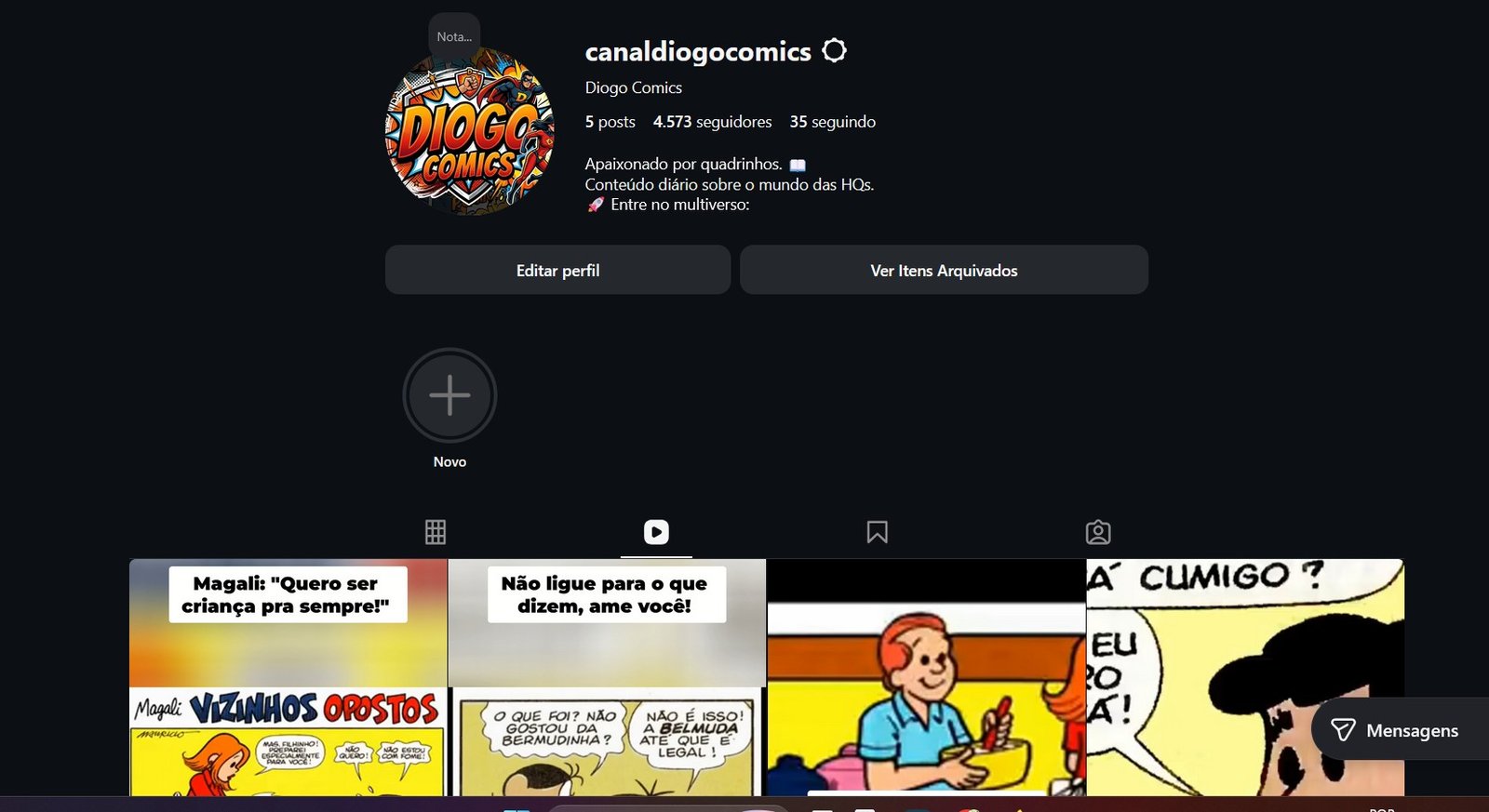The height and width of the screenshot is (812, 1489).
Task: Add a new highlight with Novo
Action: (x=449, y=396)
